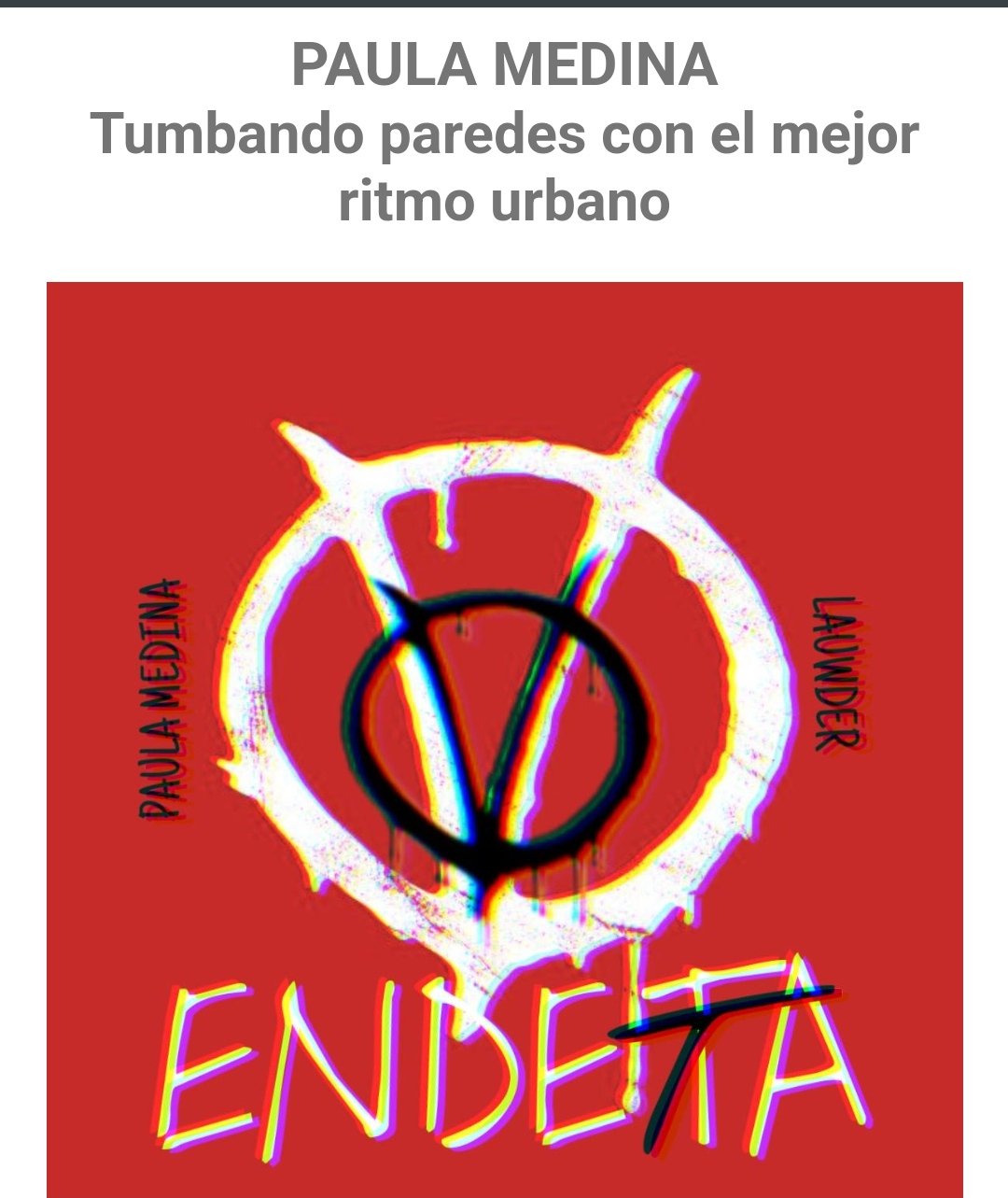Open the Vendetta cover art image

click(x=504, y=738)
